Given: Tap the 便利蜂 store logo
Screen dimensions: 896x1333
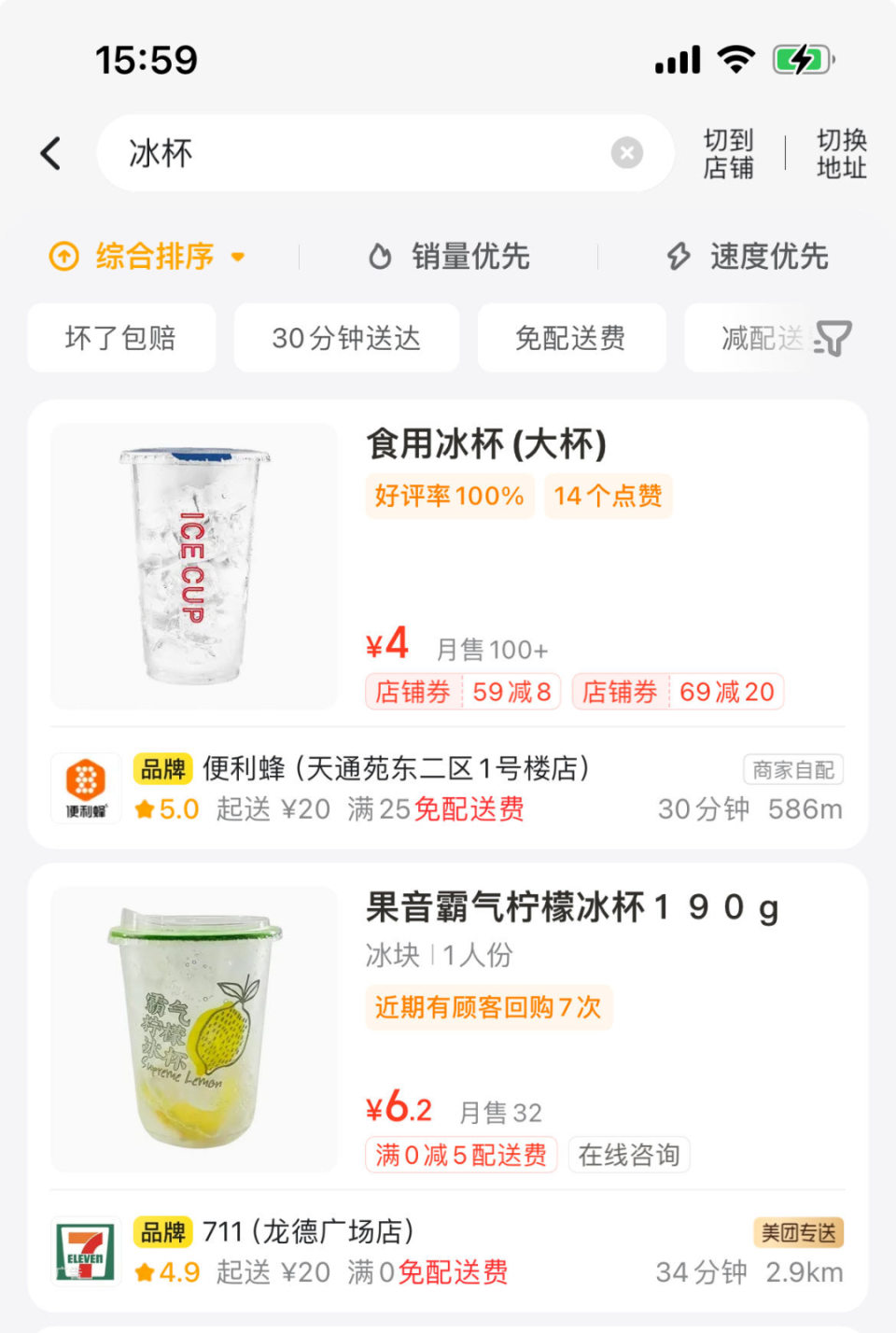Looking at the screenshot, I should click(85, 787).
